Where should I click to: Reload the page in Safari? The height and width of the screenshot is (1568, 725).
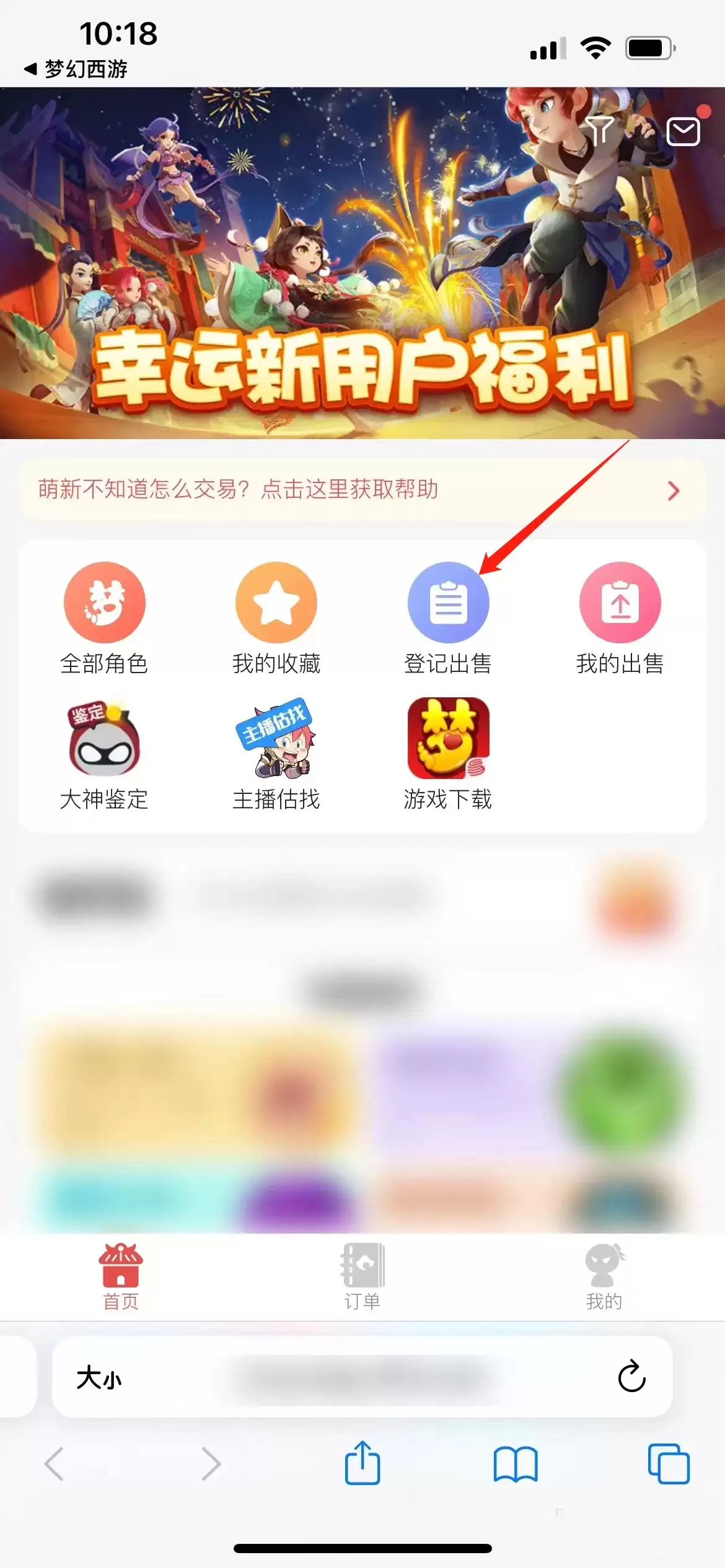tap(631, 1377)
